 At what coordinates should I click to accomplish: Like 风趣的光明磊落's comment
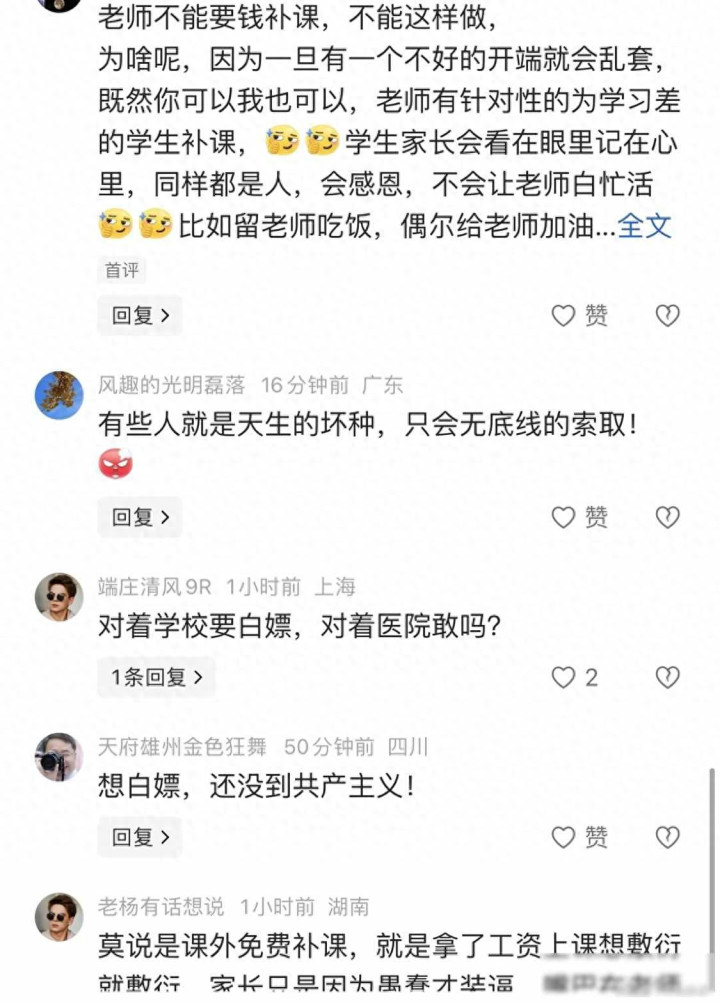[579, 517]
